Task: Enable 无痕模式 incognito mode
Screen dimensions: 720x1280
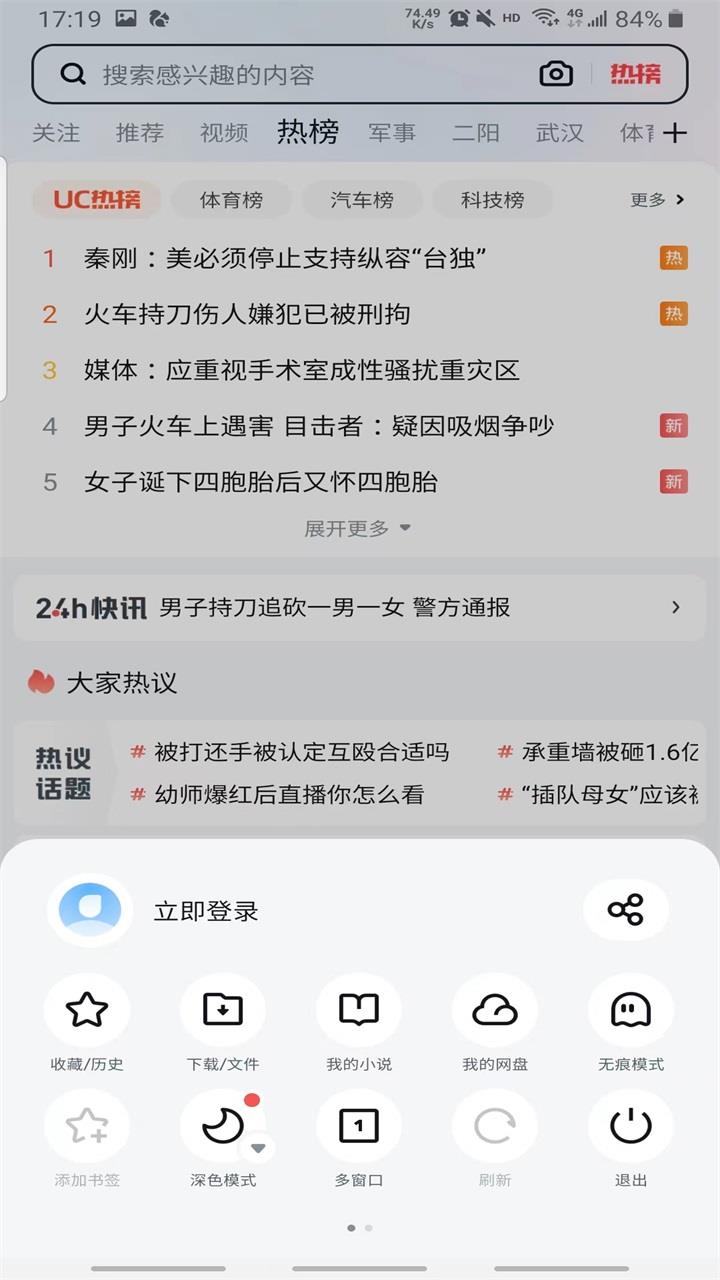Action: [631, 1012]
